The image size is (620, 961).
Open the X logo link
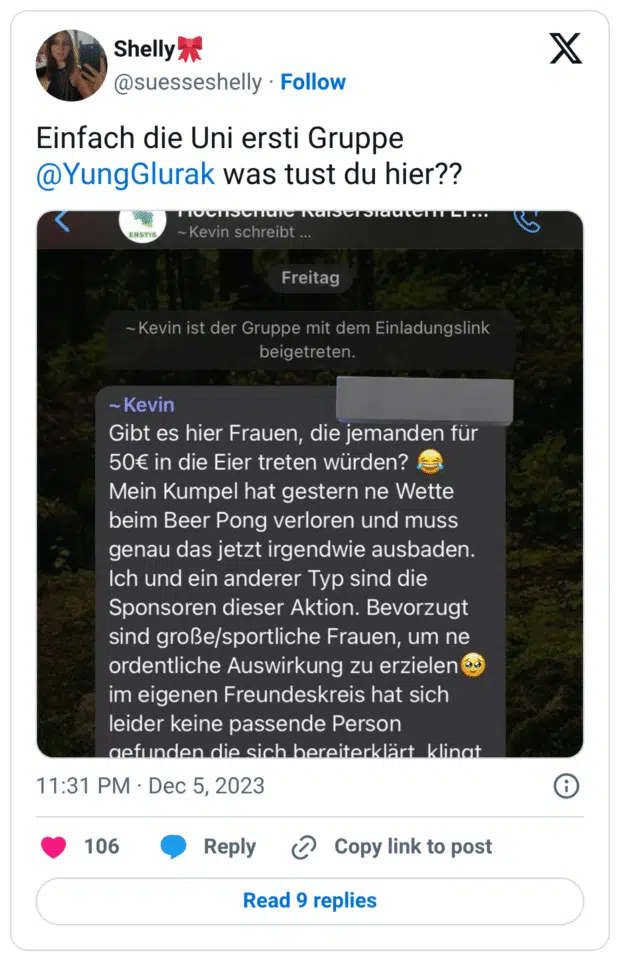pyautogui.click(x=565, y=48)
